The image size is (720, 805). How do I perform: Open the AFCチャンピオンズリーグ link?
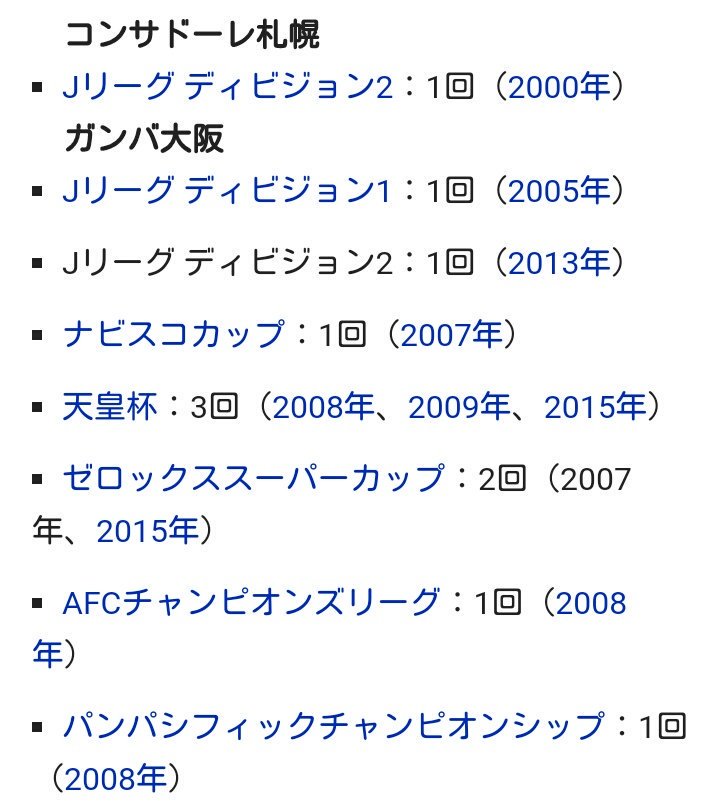251,603
